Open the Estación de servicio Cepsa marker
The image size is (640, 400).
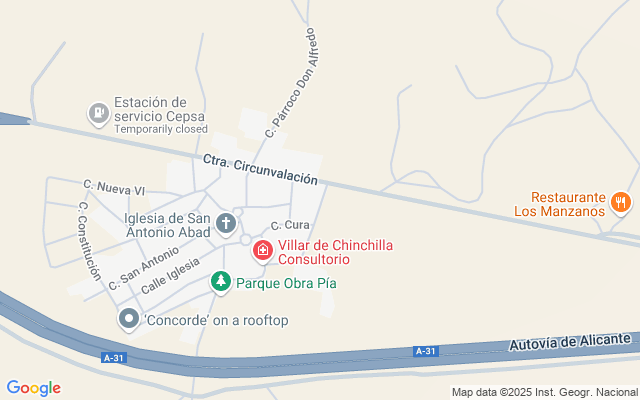(x=98, y=114)
